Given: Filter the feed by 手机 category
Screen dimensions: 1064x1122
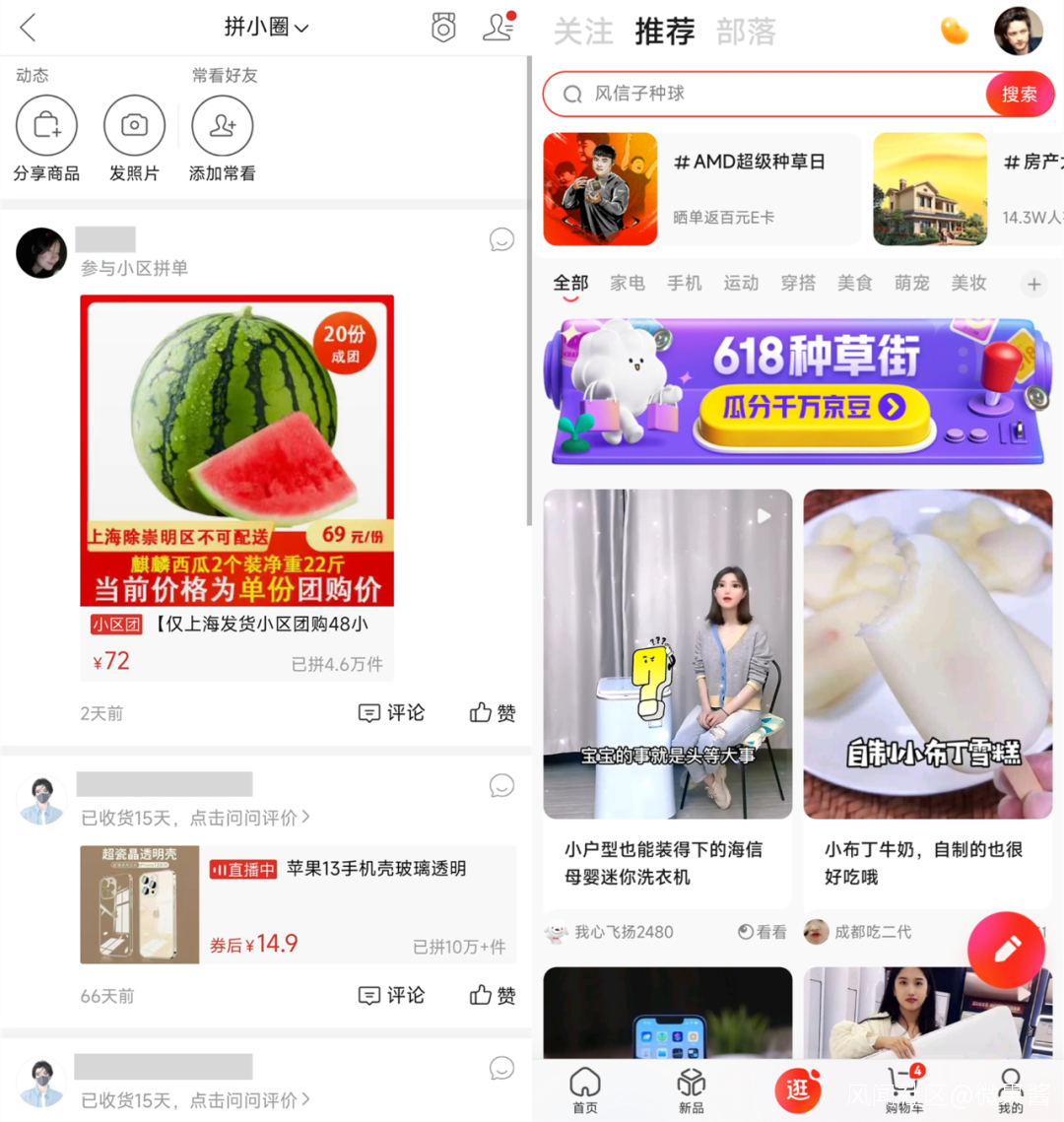Looking at the screenshot, I should tap(684, 284).
